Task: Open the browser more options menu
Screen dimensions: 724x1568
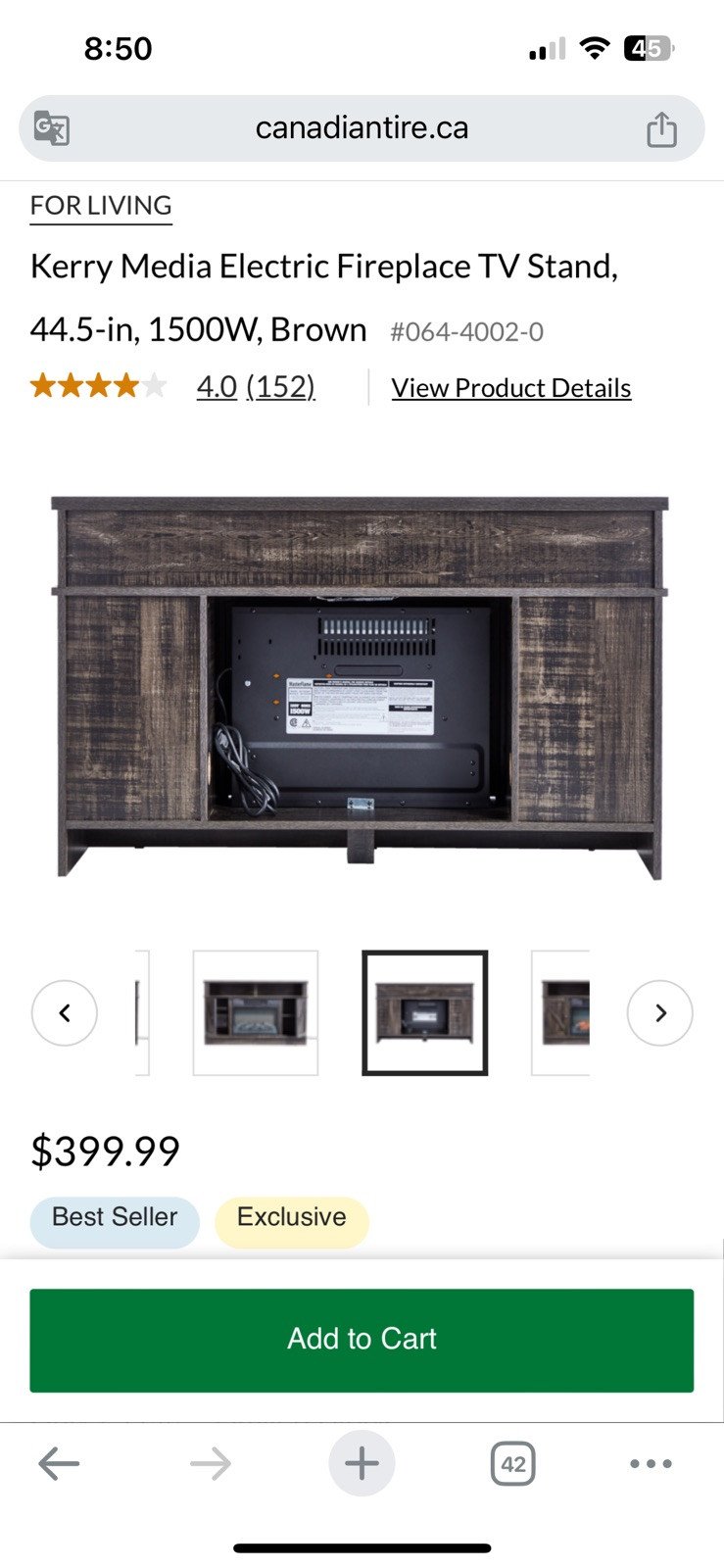Action: (x=651, y=1464)
